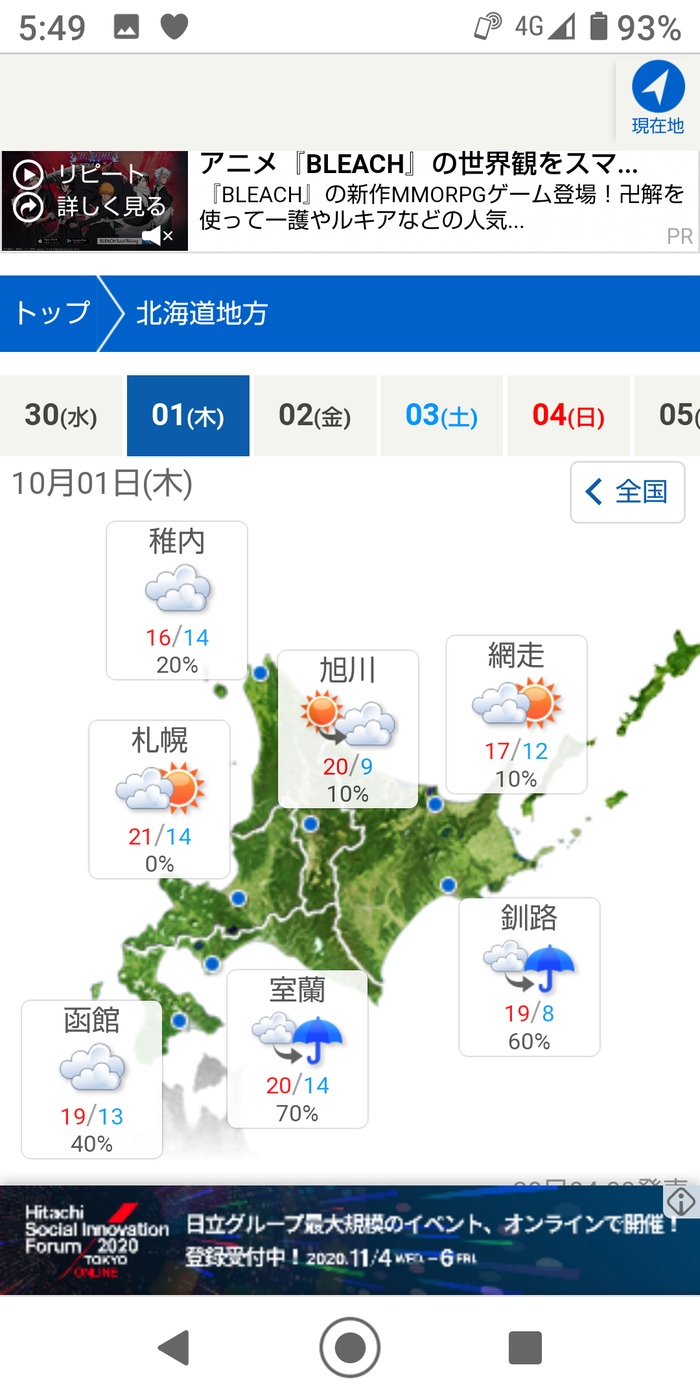Open the Hitachi Social Innovation Forum banner
Screen dimensions: 700x1400
point(350,1240)
